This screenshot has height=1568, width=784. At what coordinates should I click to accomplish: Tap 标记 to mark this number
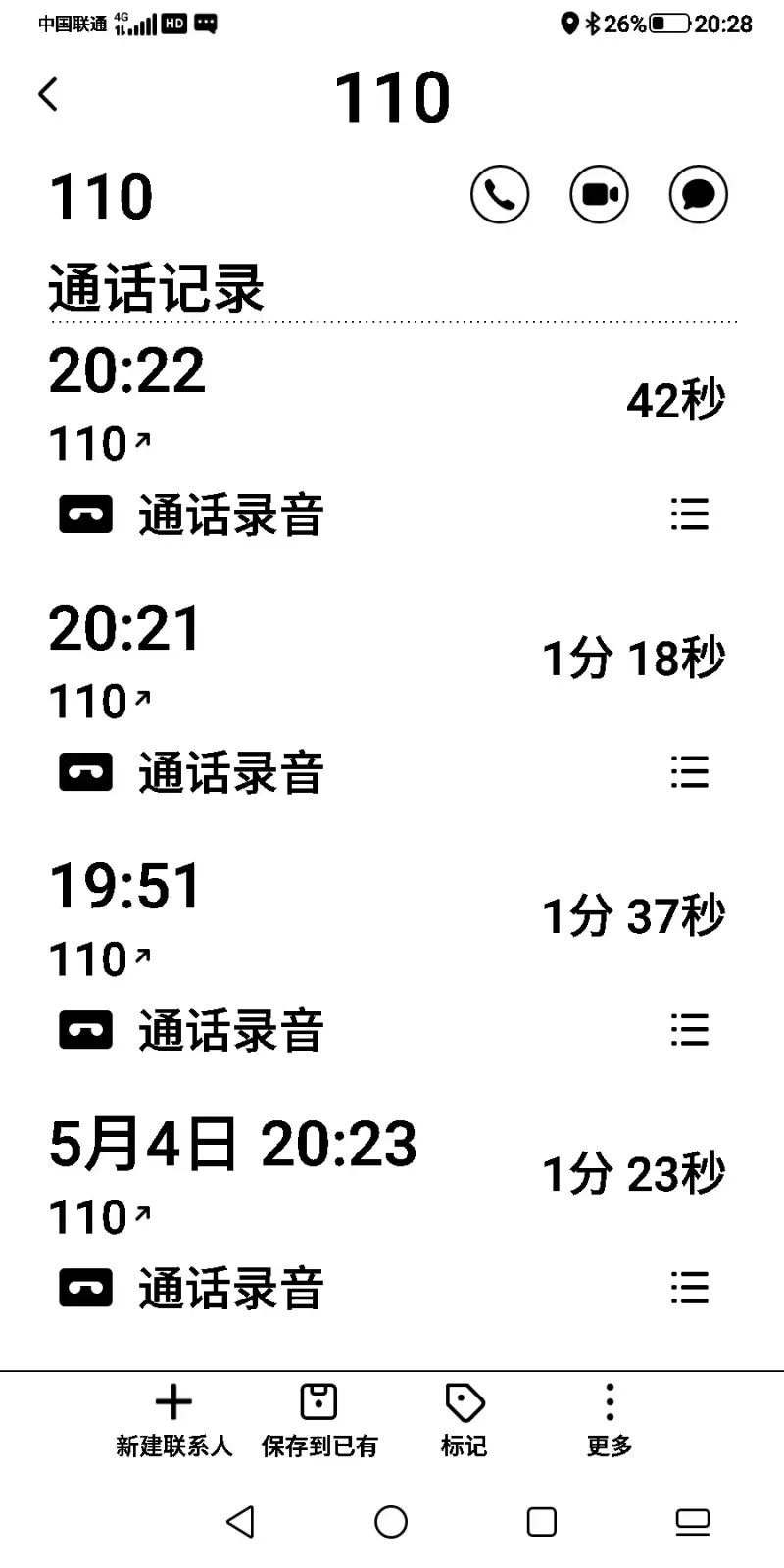click(x=465, y=1420)
